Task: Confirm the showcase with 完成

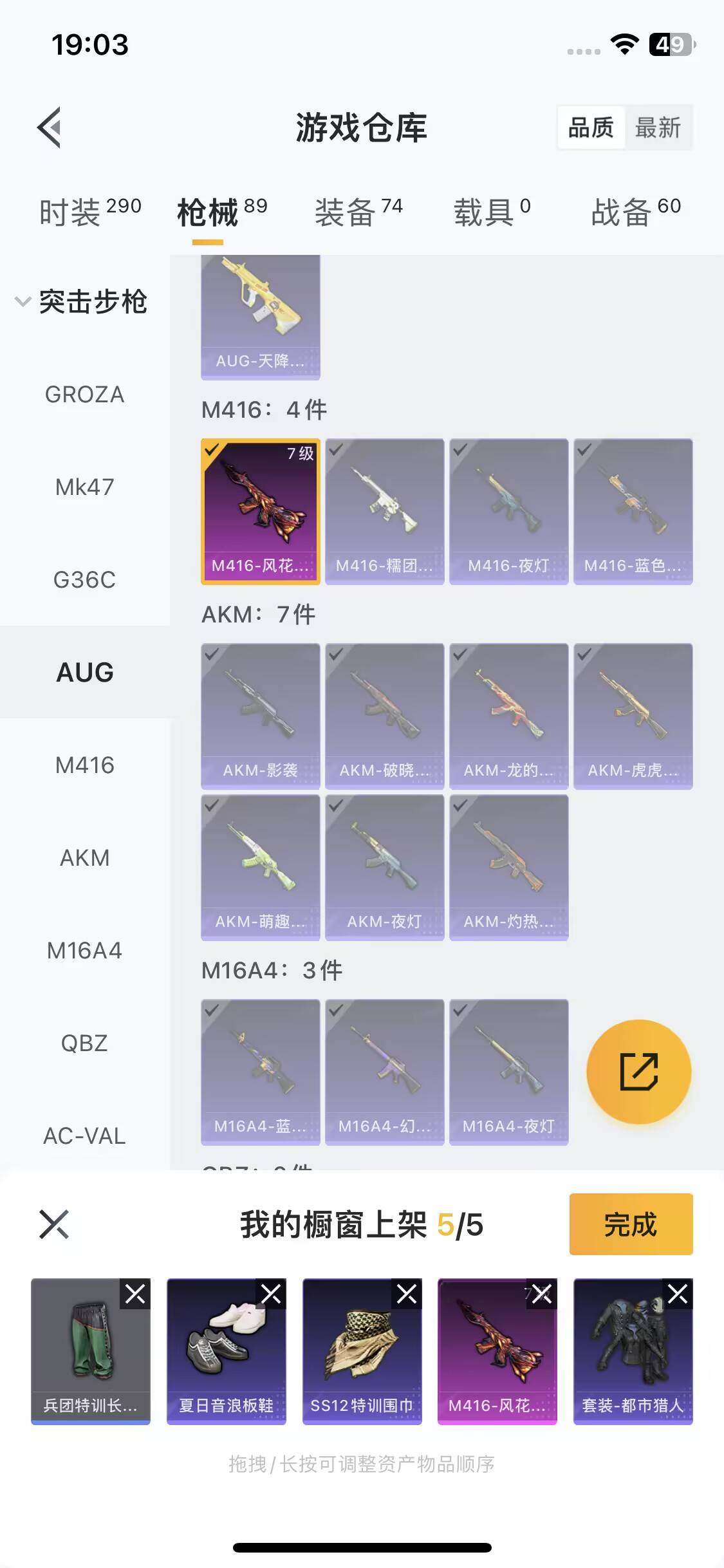Action: (x=630, y=1224)
